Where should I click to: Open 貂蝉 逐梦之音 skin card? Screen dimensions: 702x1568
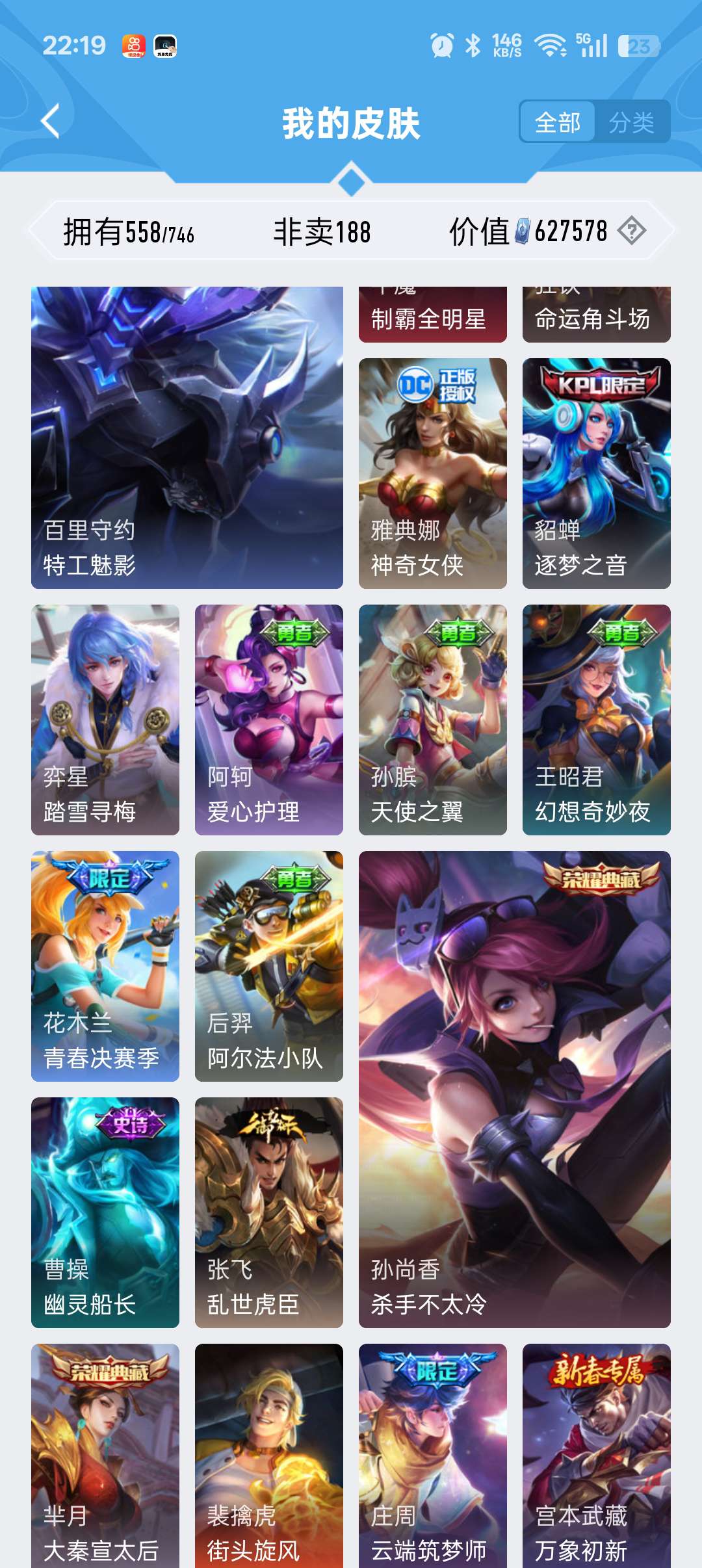(596, 473)
